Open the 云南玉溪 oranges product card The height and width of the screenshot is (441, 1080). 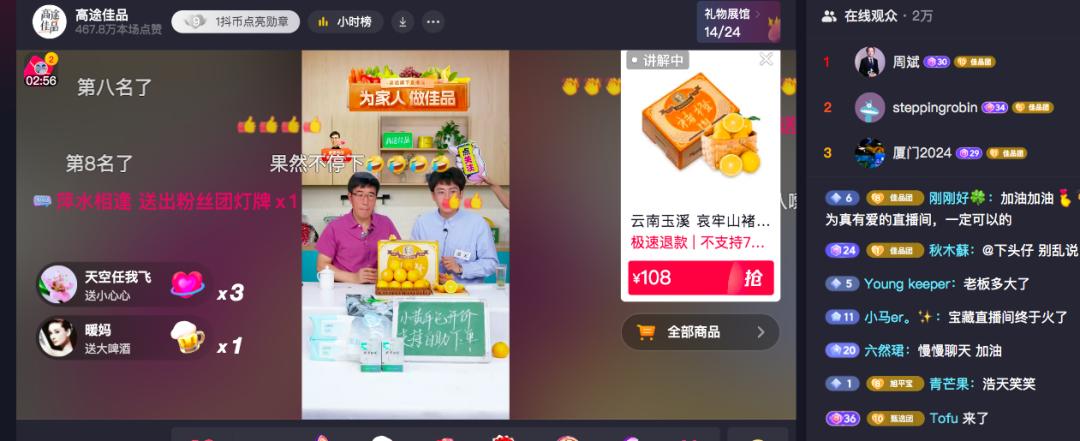coord(699,219)
